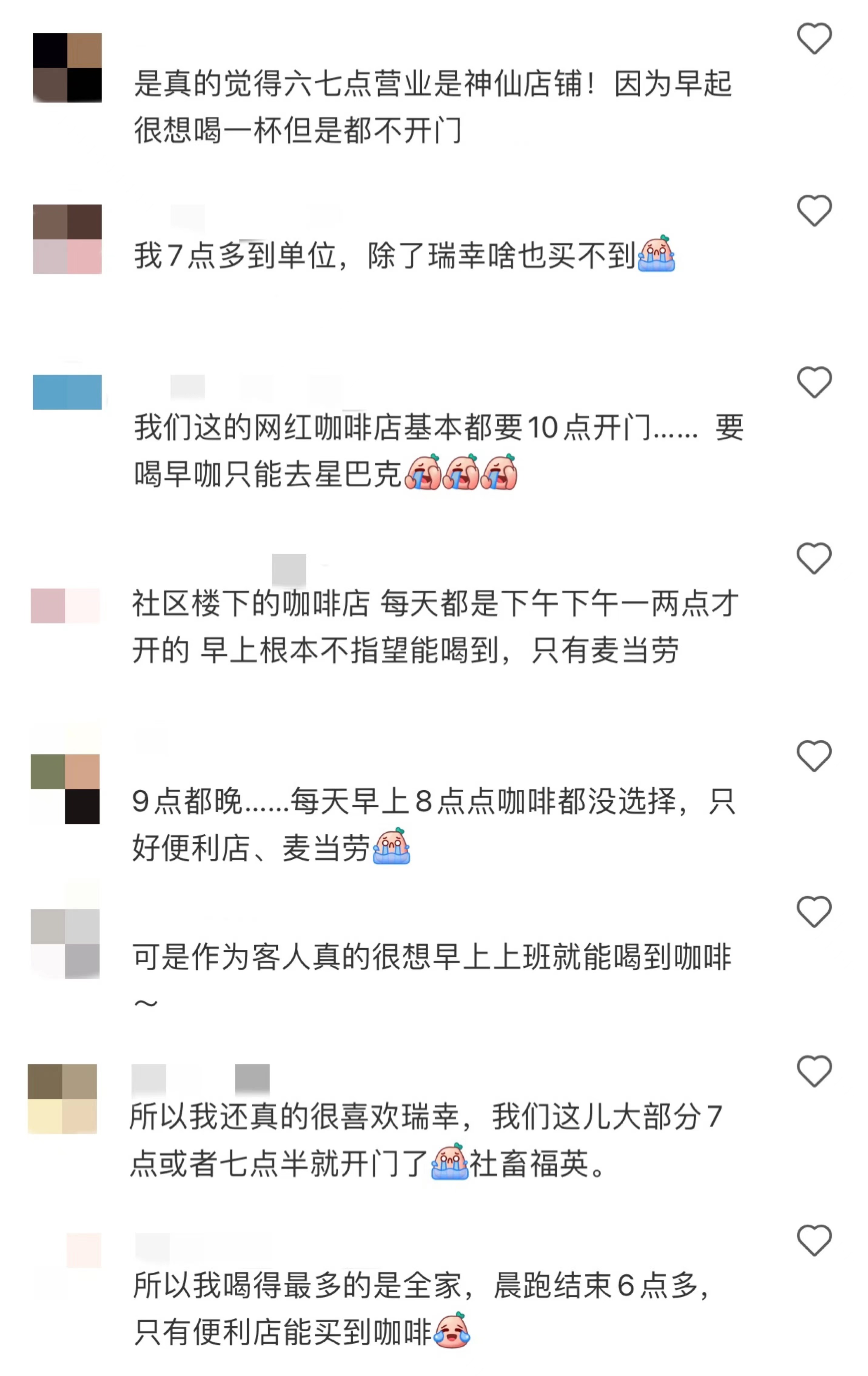
Task: Like the comment about 9点都晚
Action: (x=814, y=756)
